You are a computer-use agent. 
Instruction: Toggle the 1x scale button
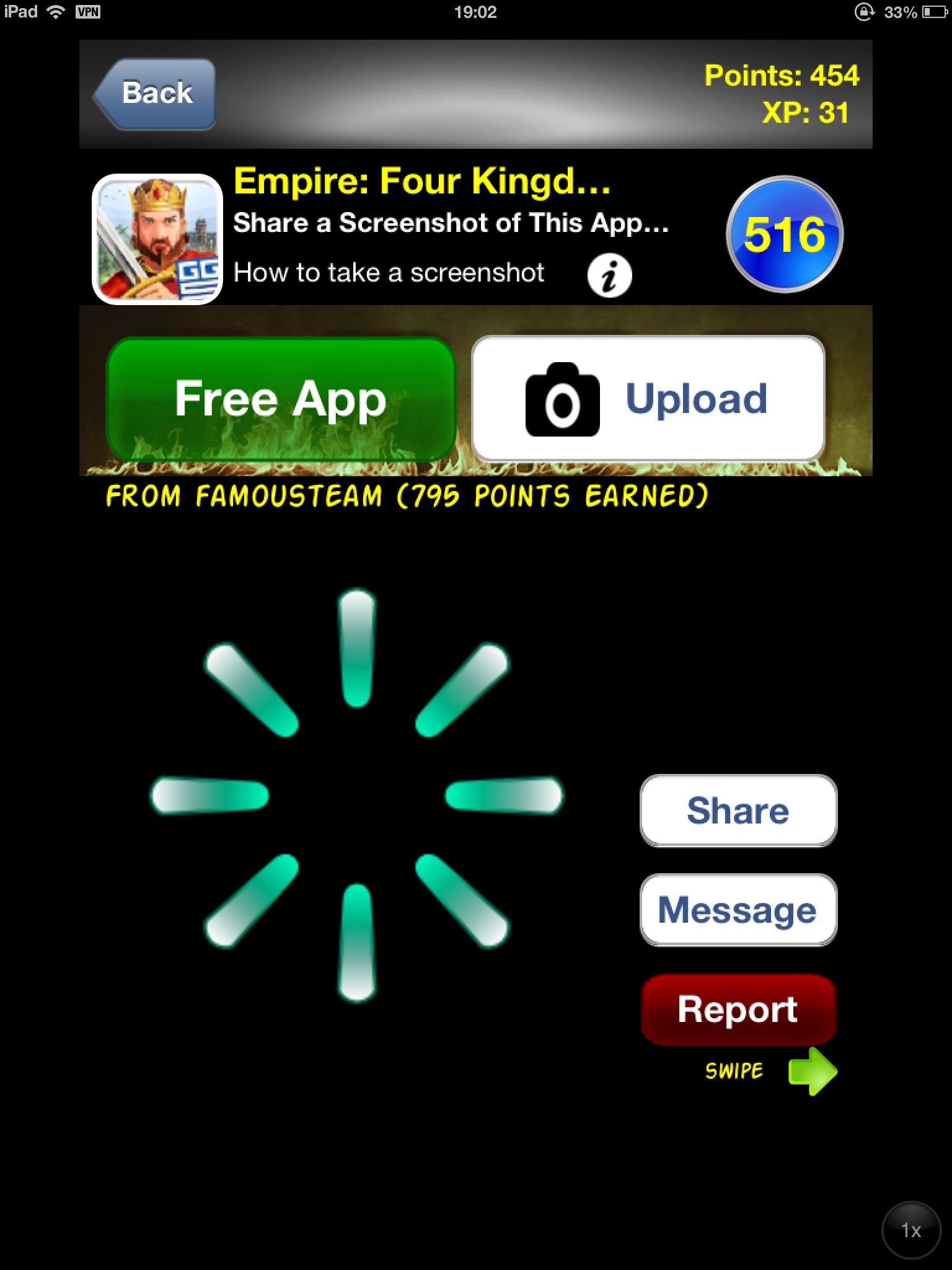coord(910,1230)
